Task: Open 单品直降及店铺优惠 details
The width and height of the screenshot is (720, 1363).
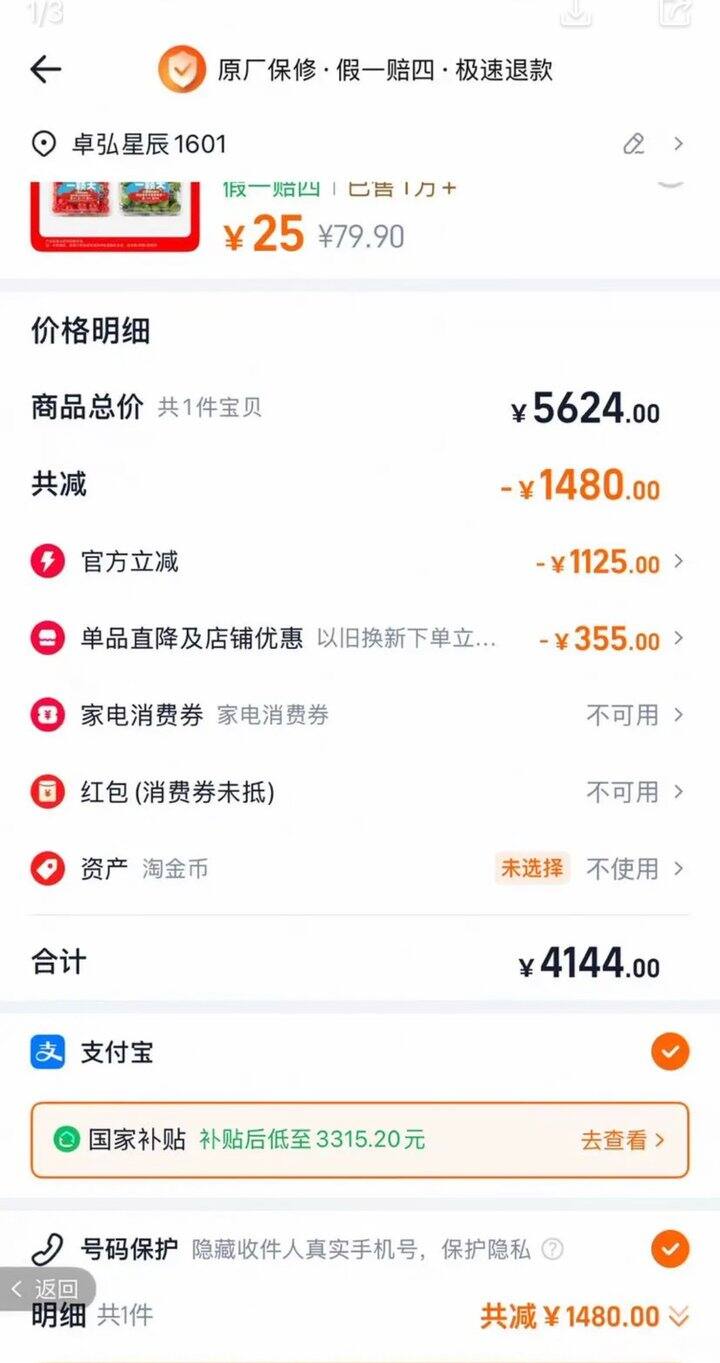Action: (x=678, y=638)
